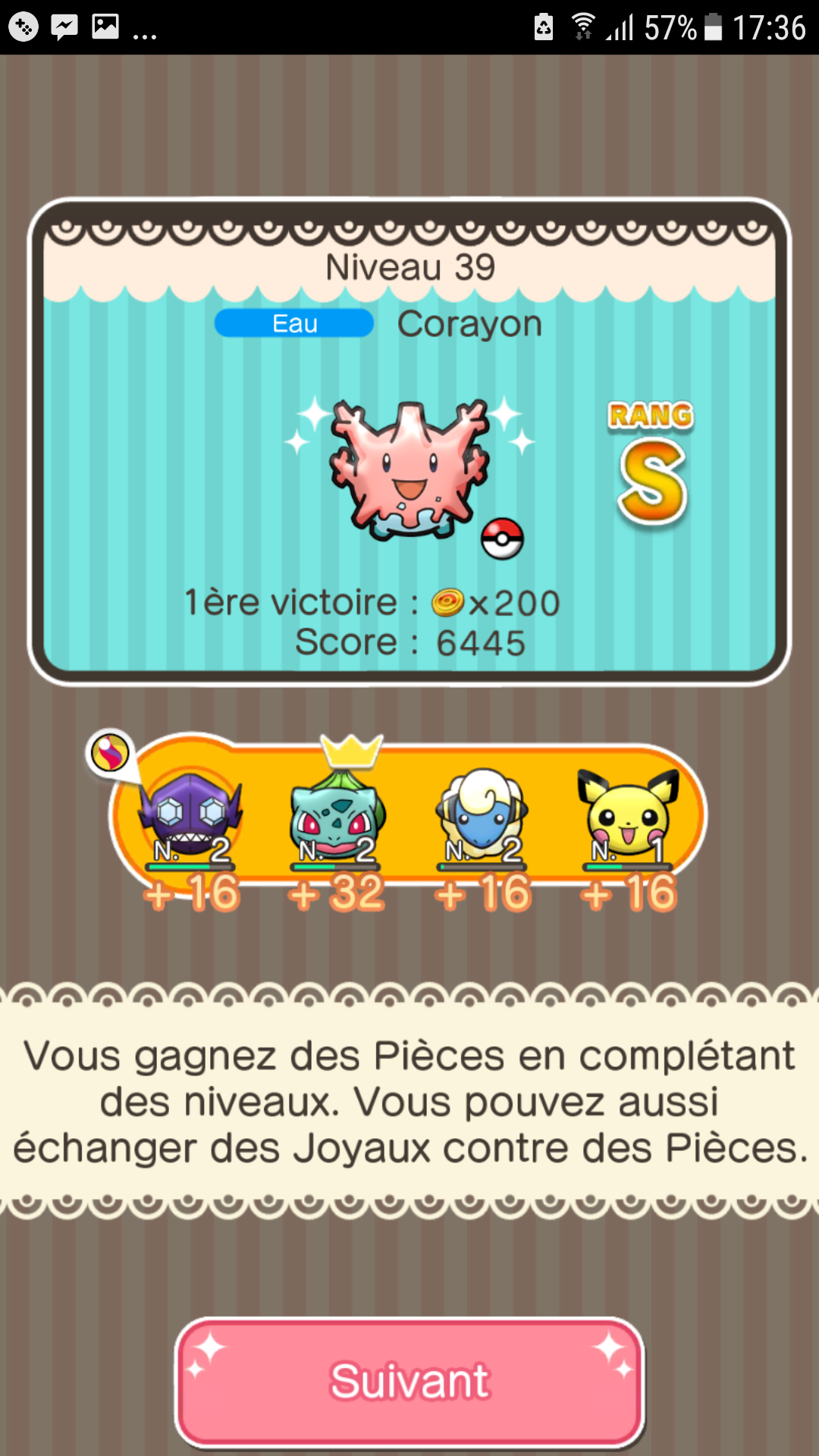This screenshot has width=819, height=1456.
Task: Tap the Suivant button to continue
Action: tap(409, 1381)
